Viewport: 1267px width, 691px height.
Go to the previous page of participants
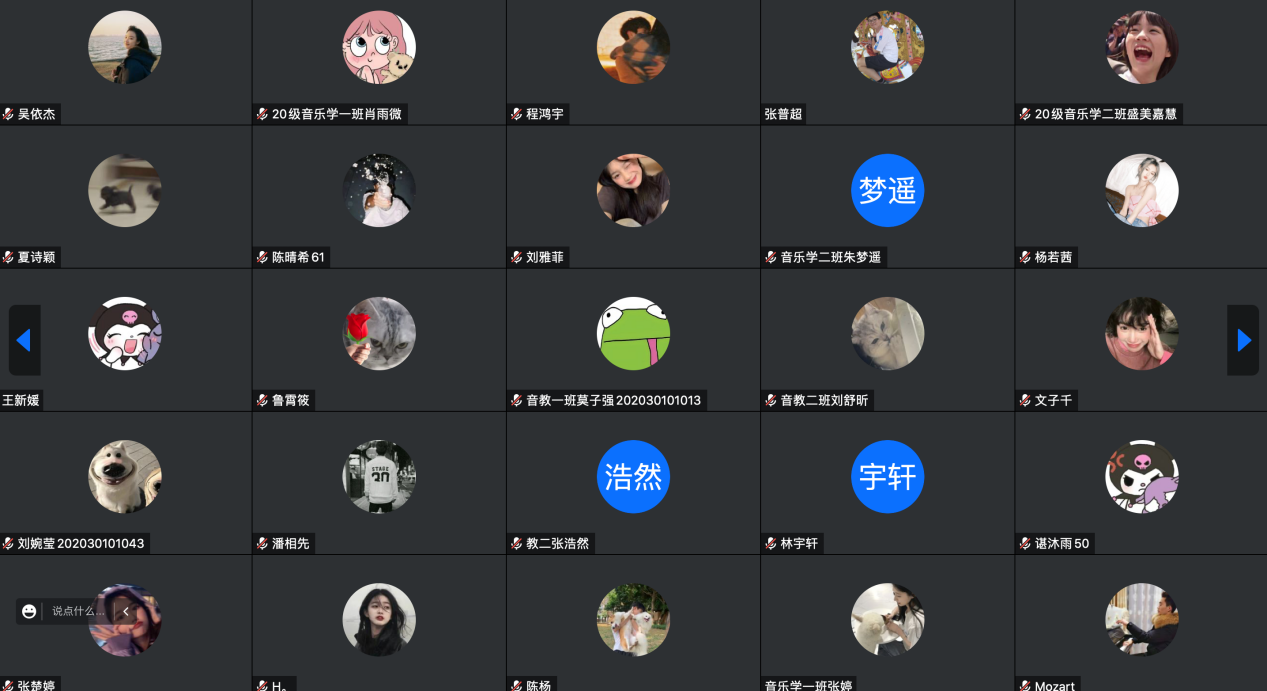pyautogui.click(x=24, y=340)
